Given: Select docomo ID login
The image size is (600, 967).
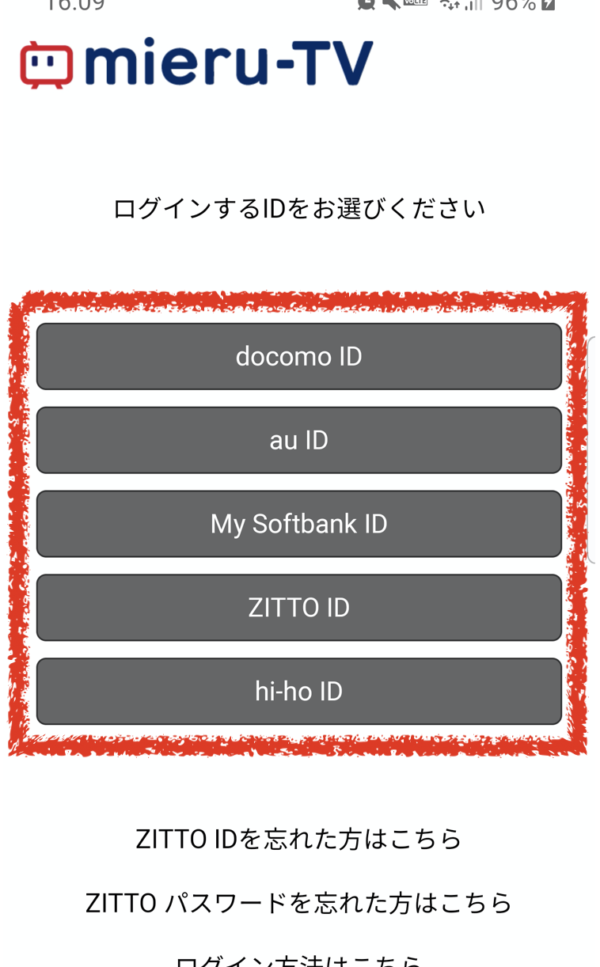Looking at the screenshot, I should pyautogui.click(x=299, y=356).
